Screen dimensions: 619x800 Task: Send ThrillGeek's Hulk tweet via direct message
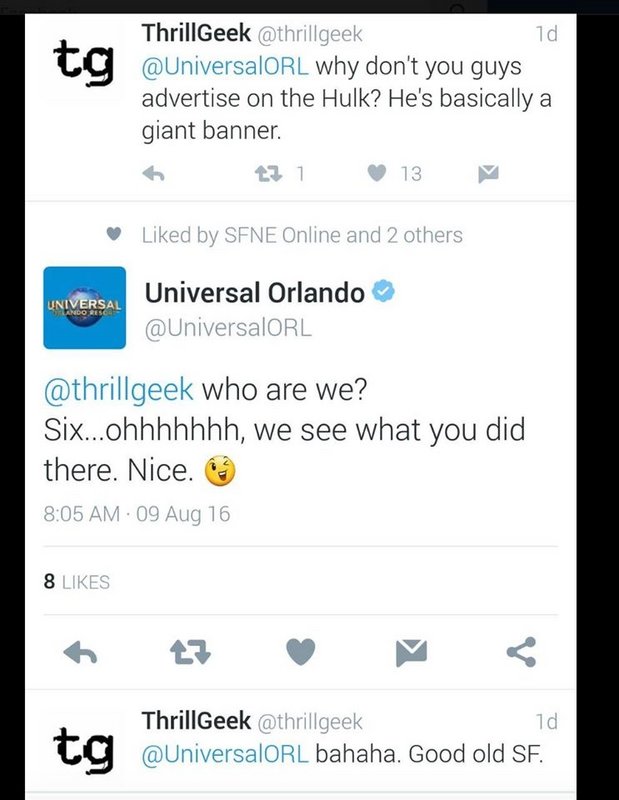tap(487, 174)
